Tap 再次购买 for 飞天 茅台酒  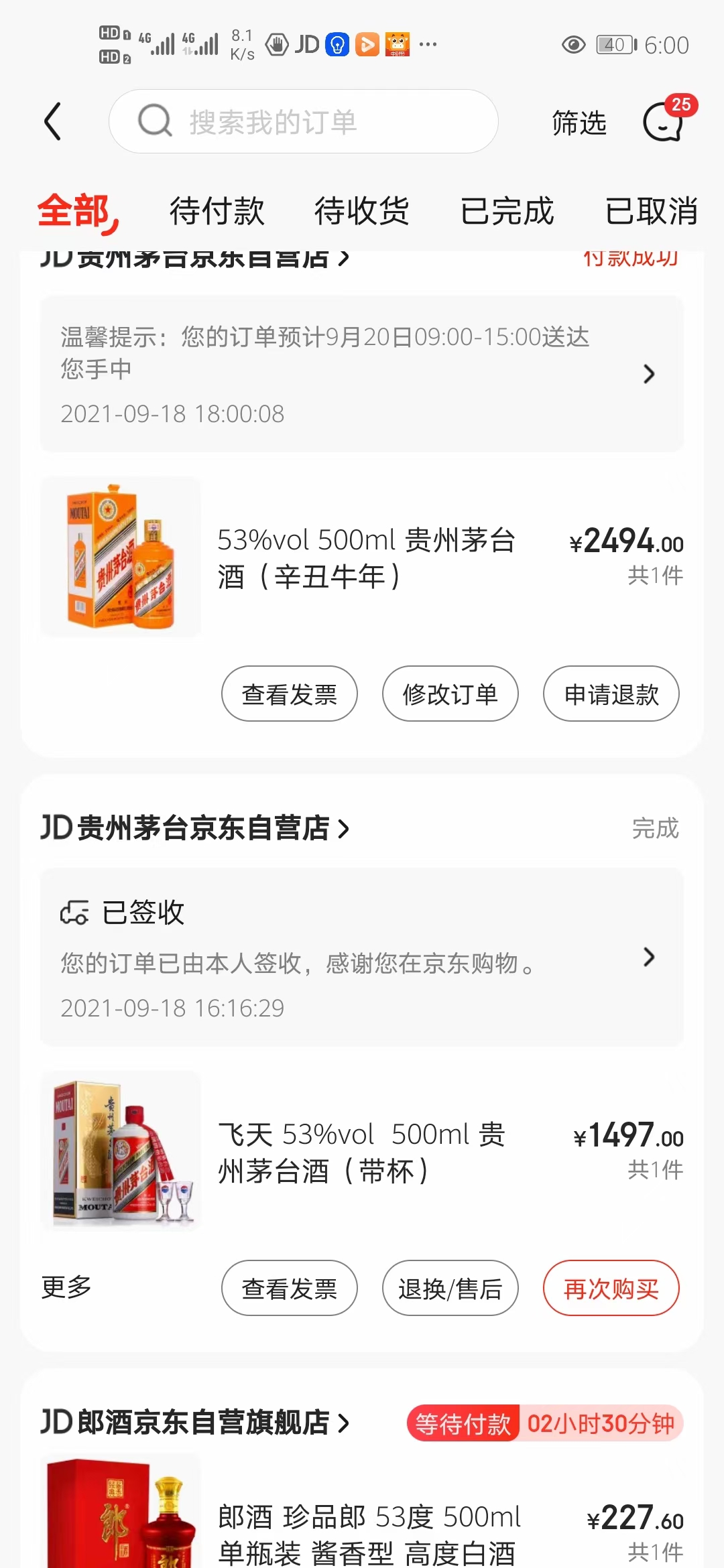click(611, 1288)
